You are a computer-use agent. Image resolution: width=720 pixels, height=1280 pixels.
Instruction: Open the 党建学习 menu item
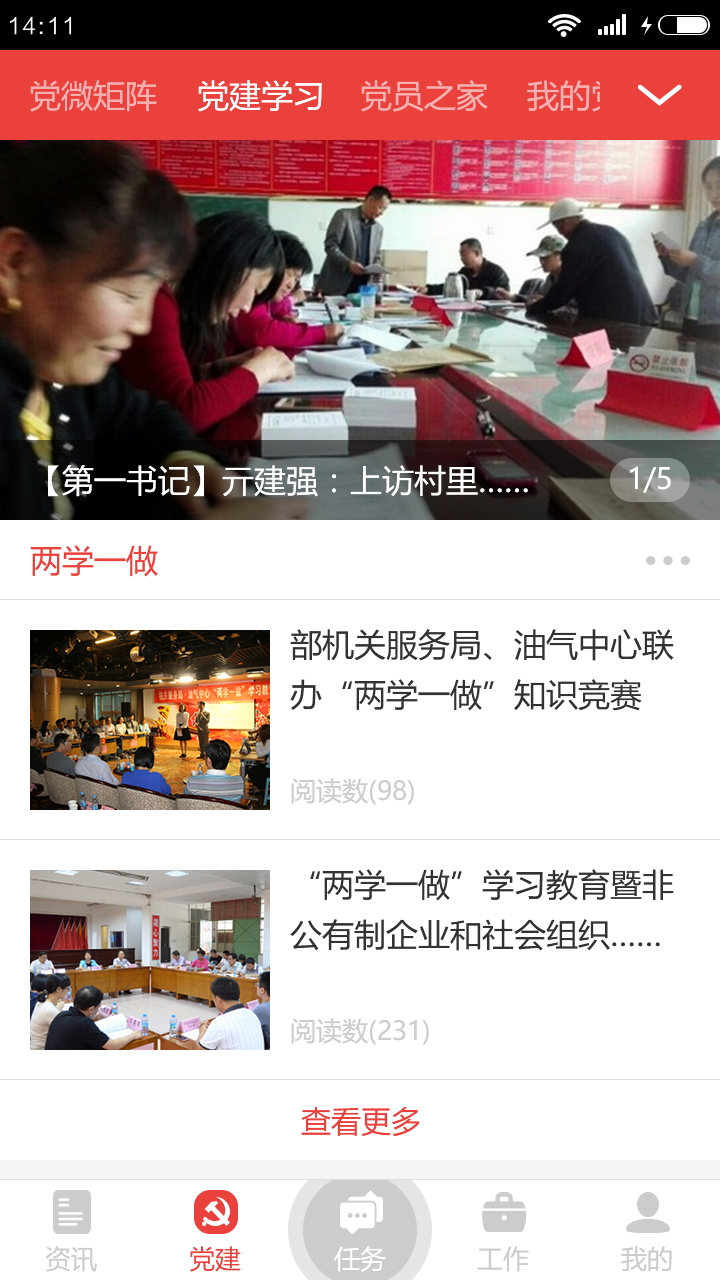(258, 96)
